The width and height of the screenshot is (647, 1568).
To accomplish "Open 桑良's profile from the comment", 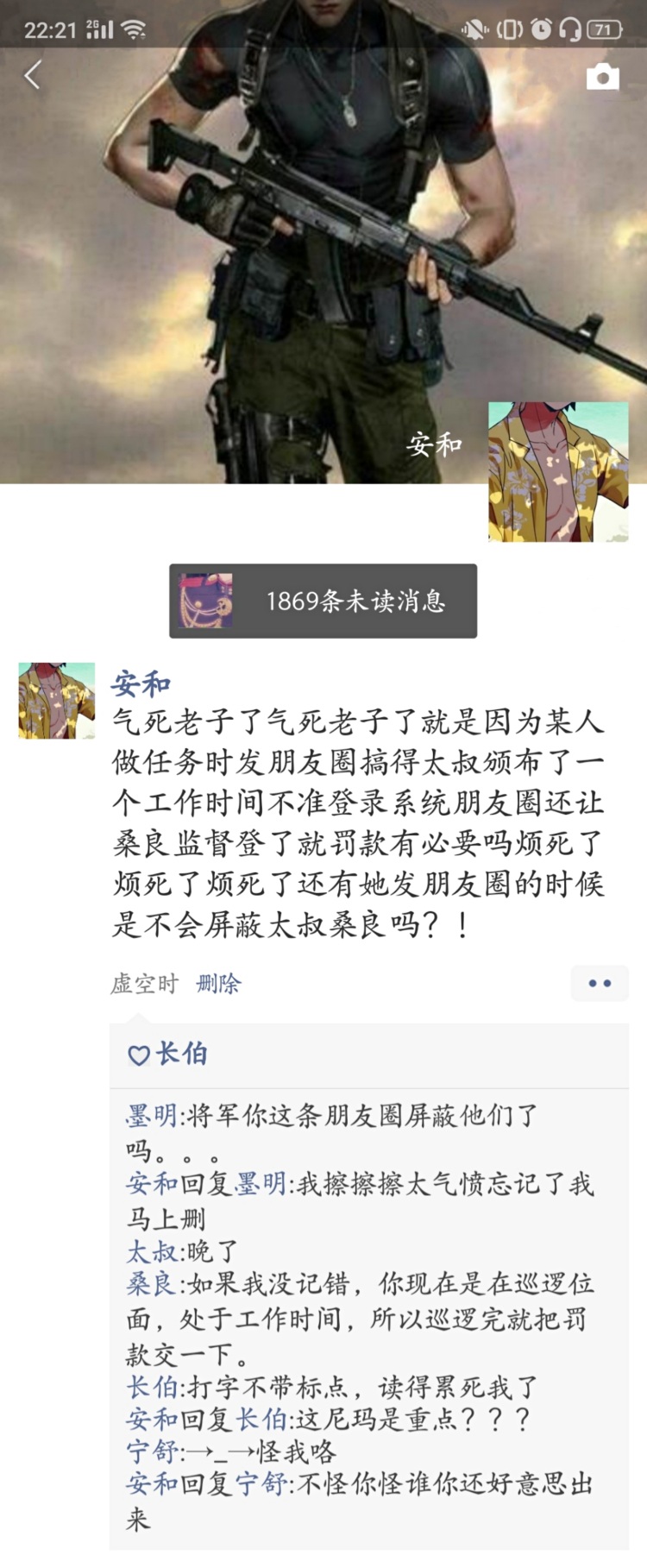I will coord(152,1284).
